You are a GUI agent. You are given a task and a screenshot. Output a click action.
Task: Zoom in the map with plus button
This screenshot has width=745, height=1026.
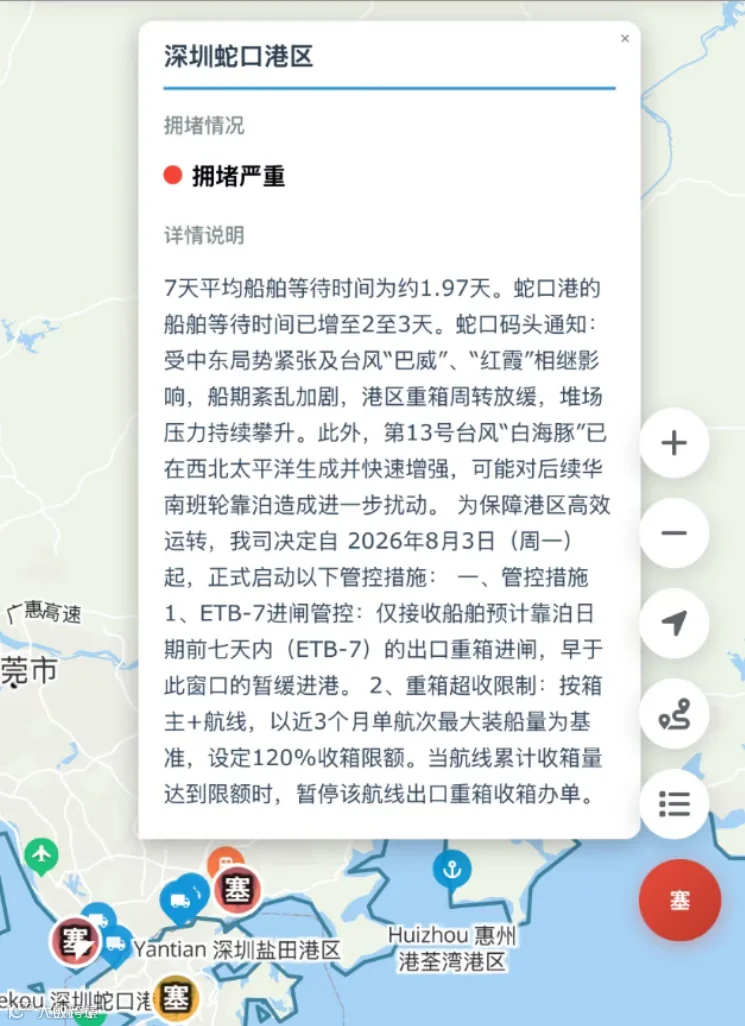[x=674, y=443]
